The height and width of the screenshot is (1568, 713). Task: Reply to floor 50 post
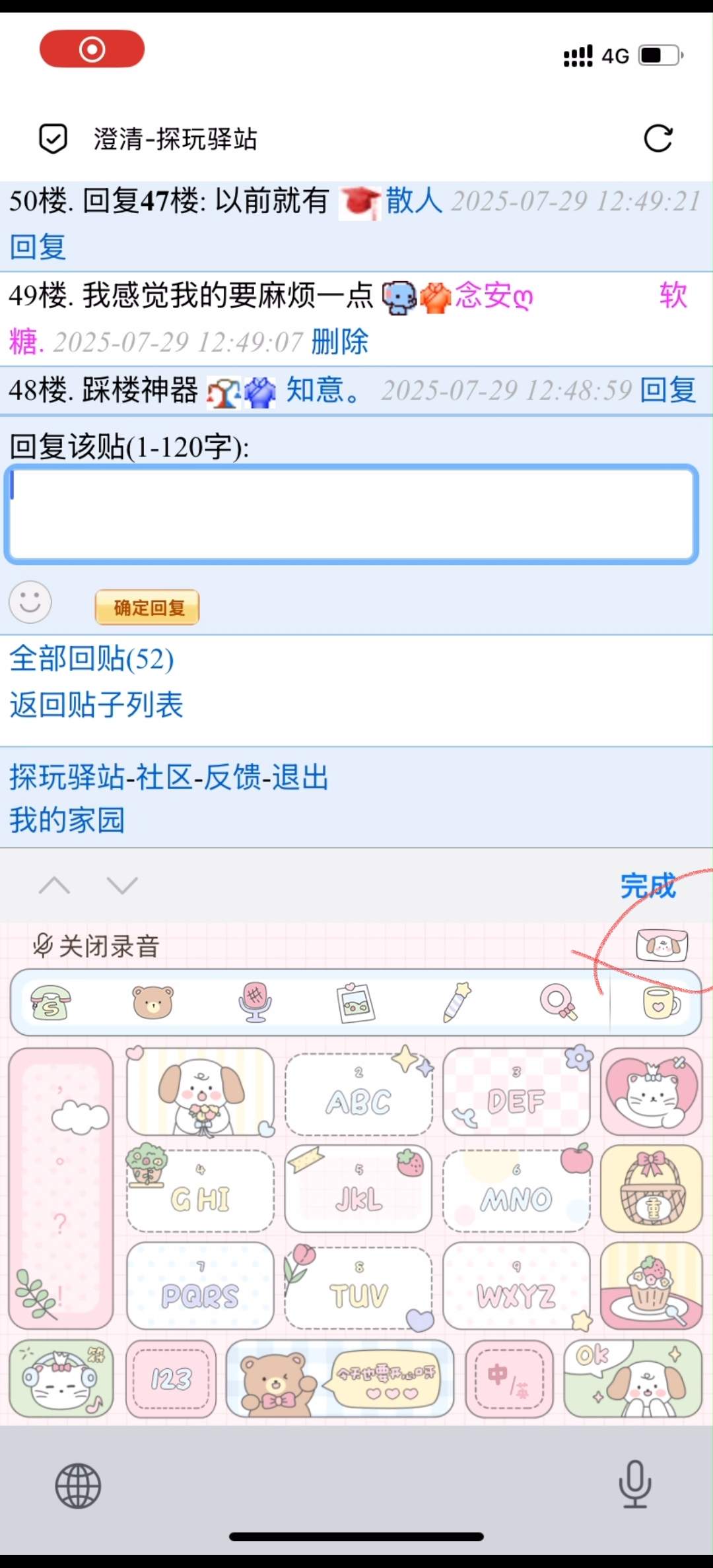pos(38,247)
